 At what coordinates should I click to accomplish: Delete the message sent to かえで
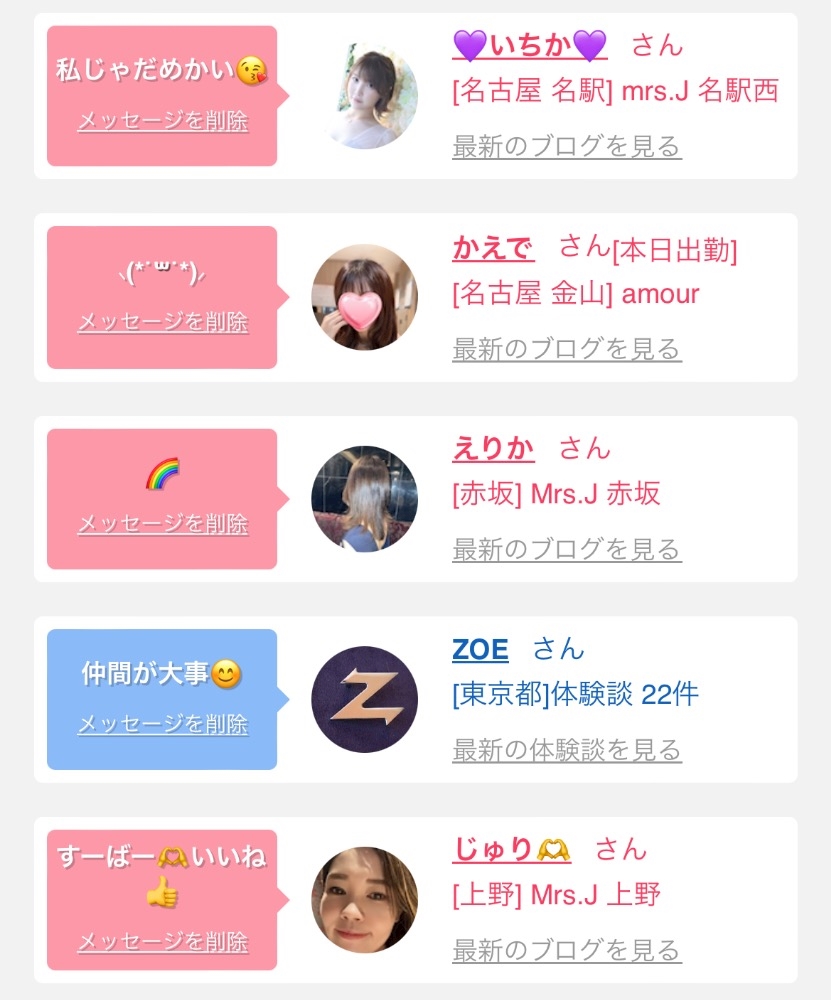point(163,321)
